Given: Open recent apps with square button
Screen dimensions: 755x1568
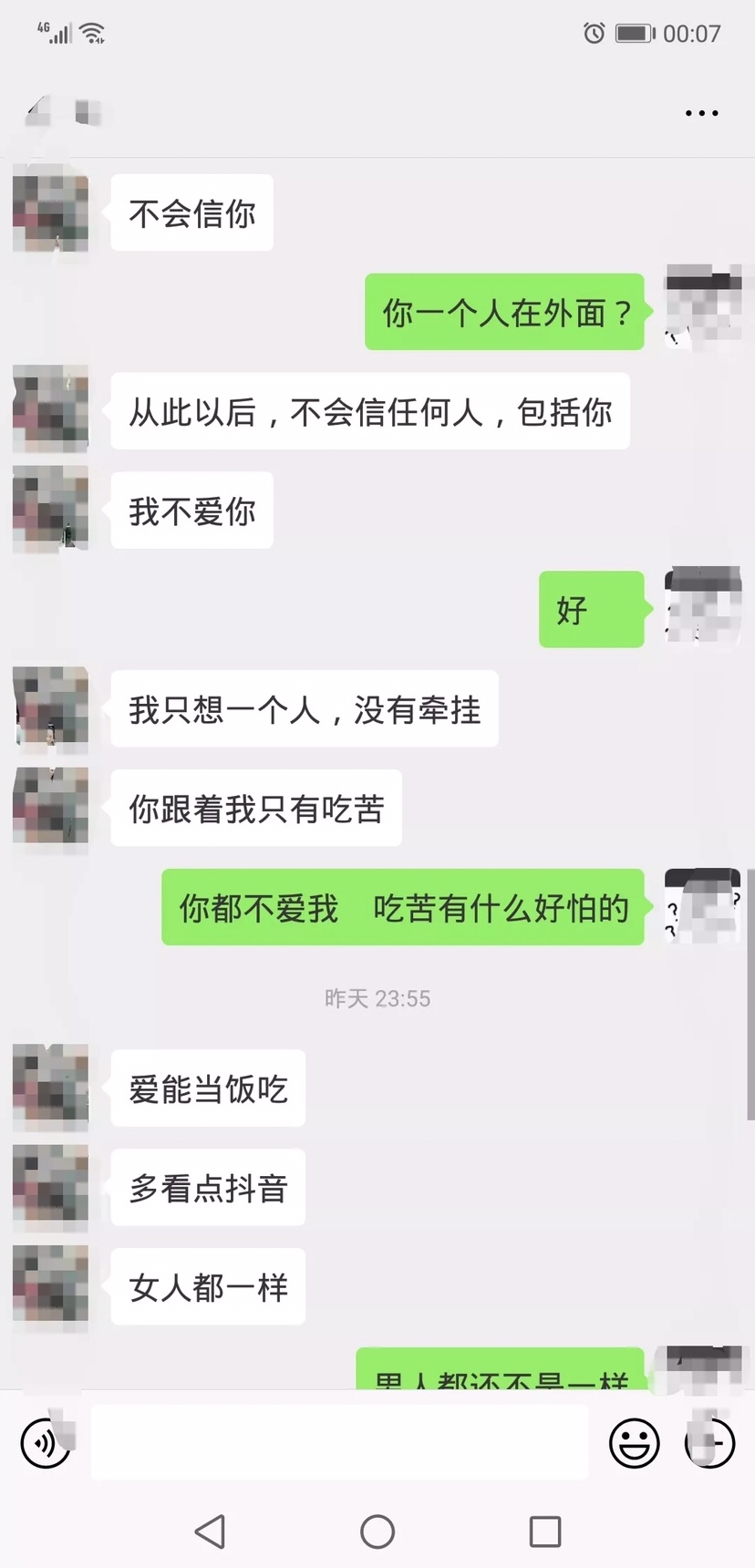Looking at the screenshot, I should point(544,1532).
